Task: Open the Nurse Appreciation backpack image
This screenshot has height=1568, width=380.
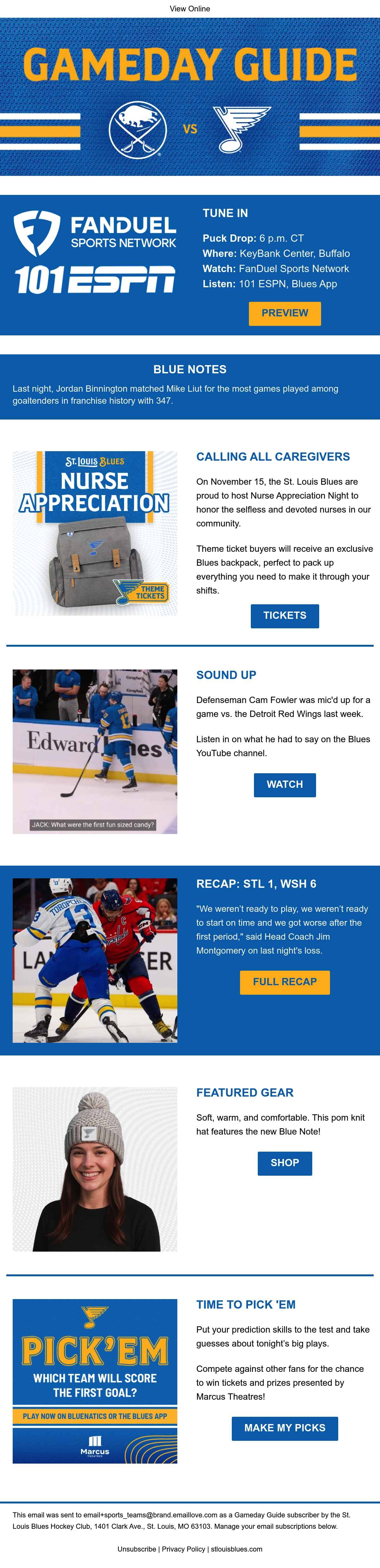Action: (95, 533)
